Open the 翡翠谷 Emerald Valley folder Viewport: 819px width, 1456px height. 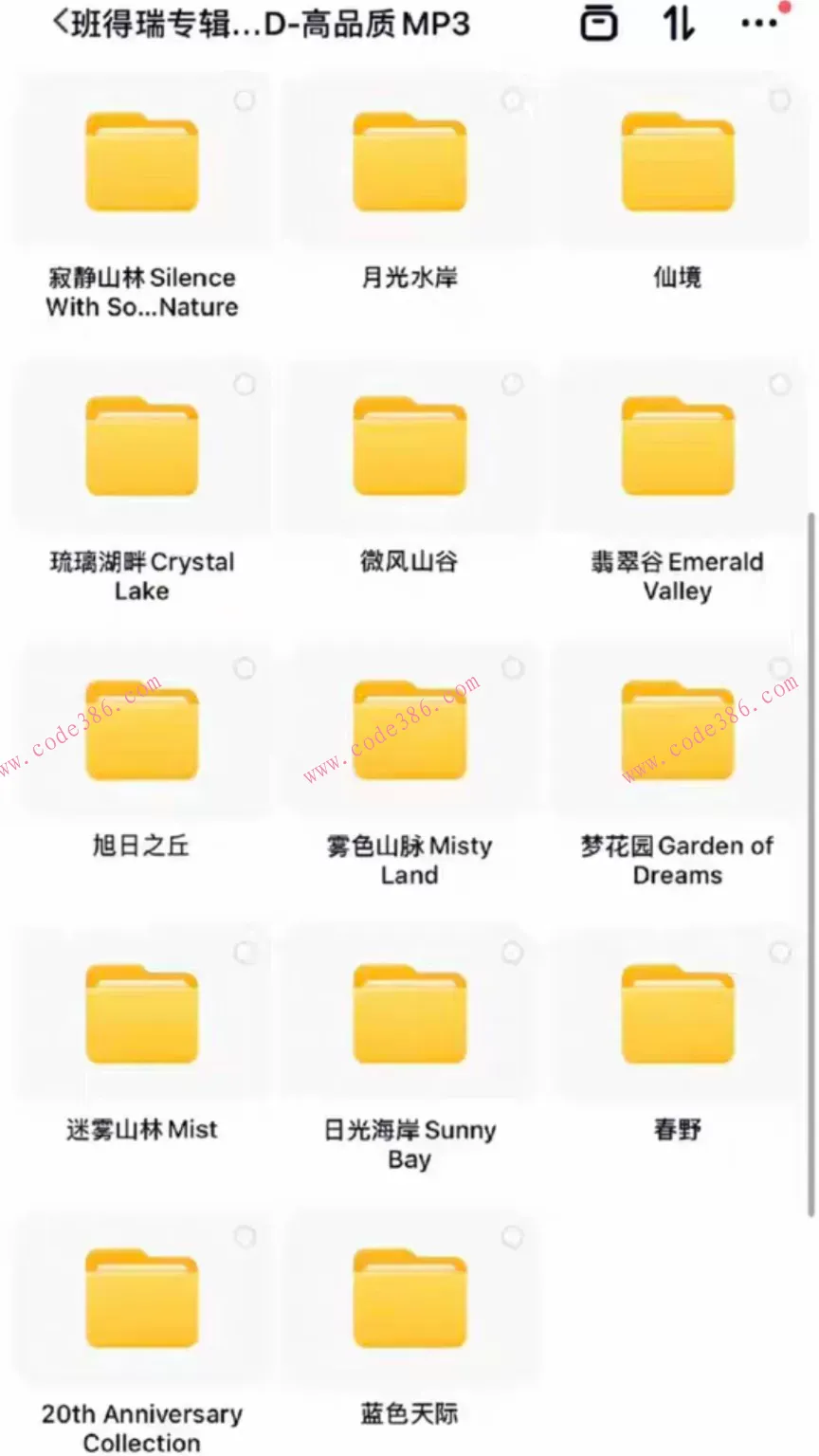676,446
